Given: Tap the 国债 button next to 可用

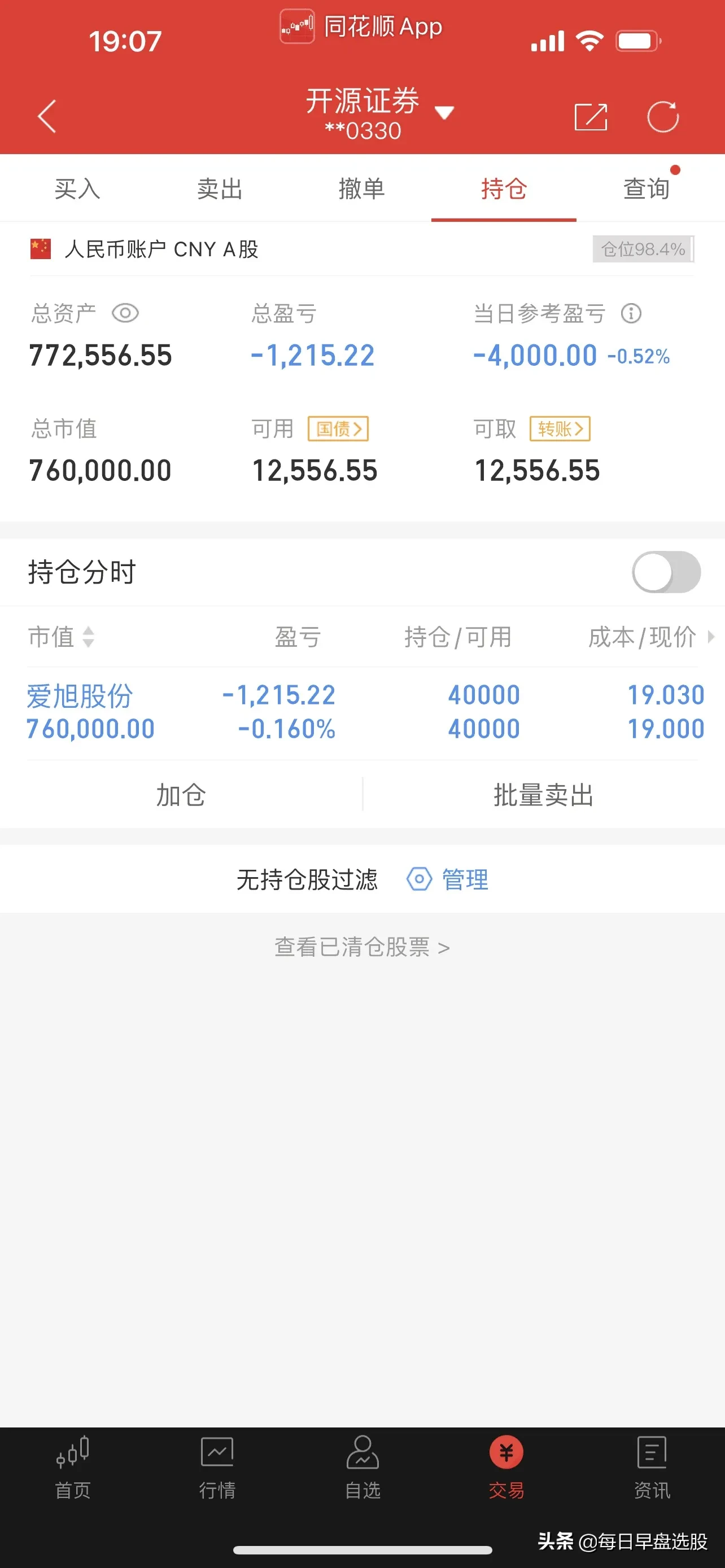Looking at the screenshot, I should coord(338,428).
